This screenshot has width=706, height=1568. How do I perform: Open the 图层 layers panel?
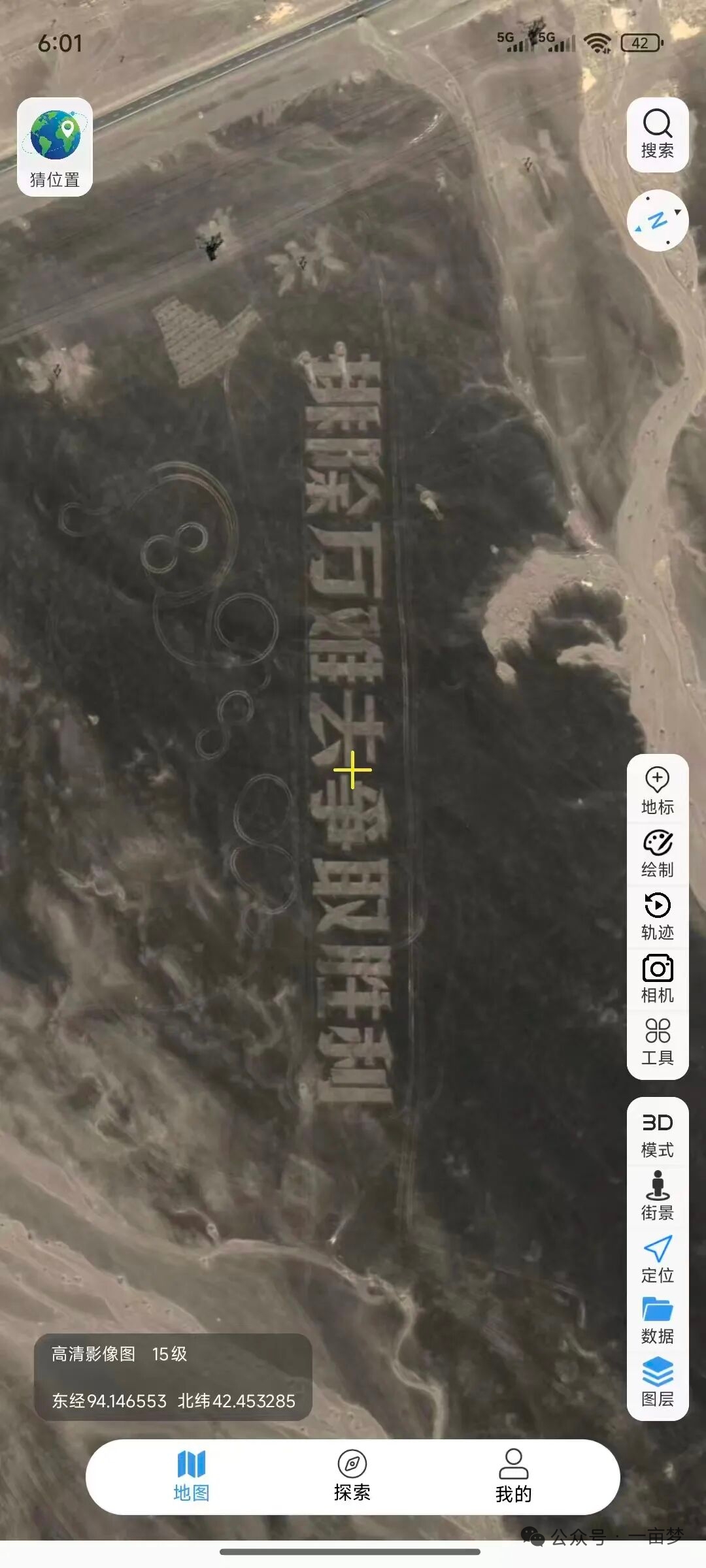tap(657, 1382)
